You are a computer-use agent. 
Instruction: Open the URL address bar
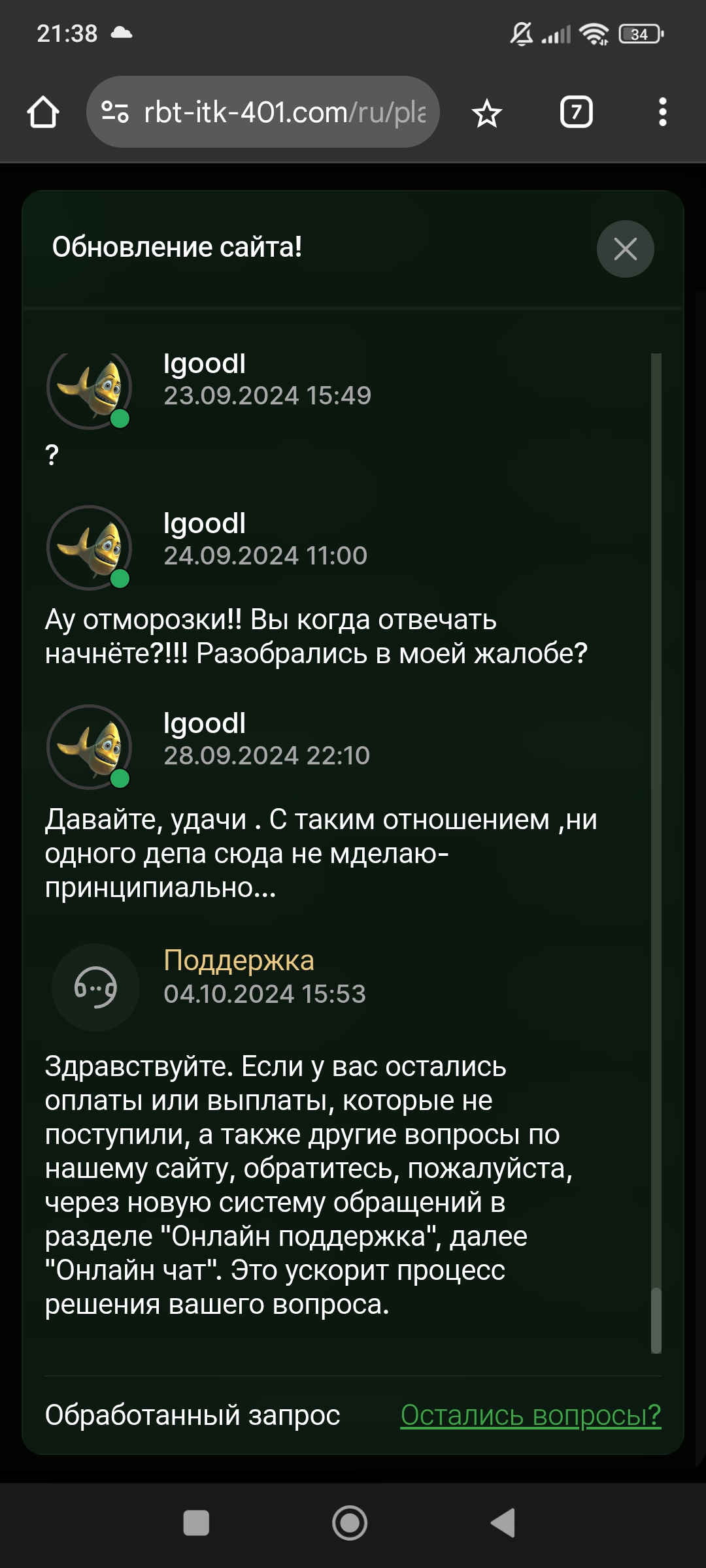click(284, 112)
